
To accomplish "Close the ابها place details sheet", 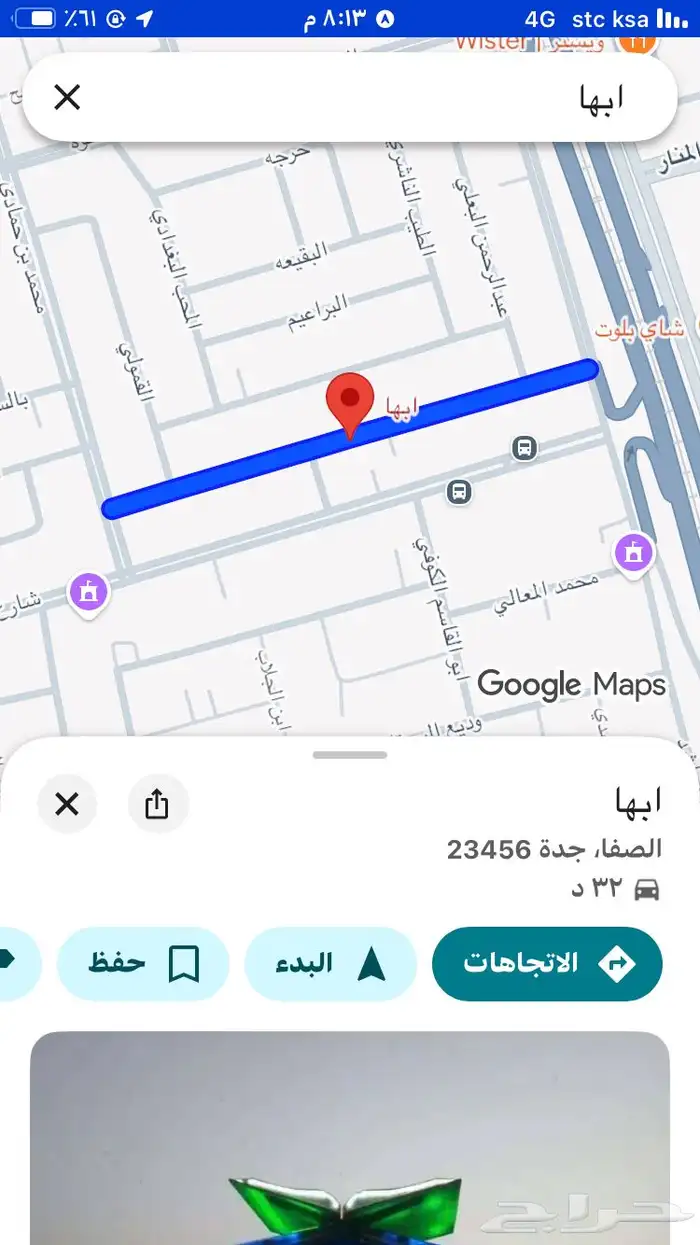I will click(67, 804).
